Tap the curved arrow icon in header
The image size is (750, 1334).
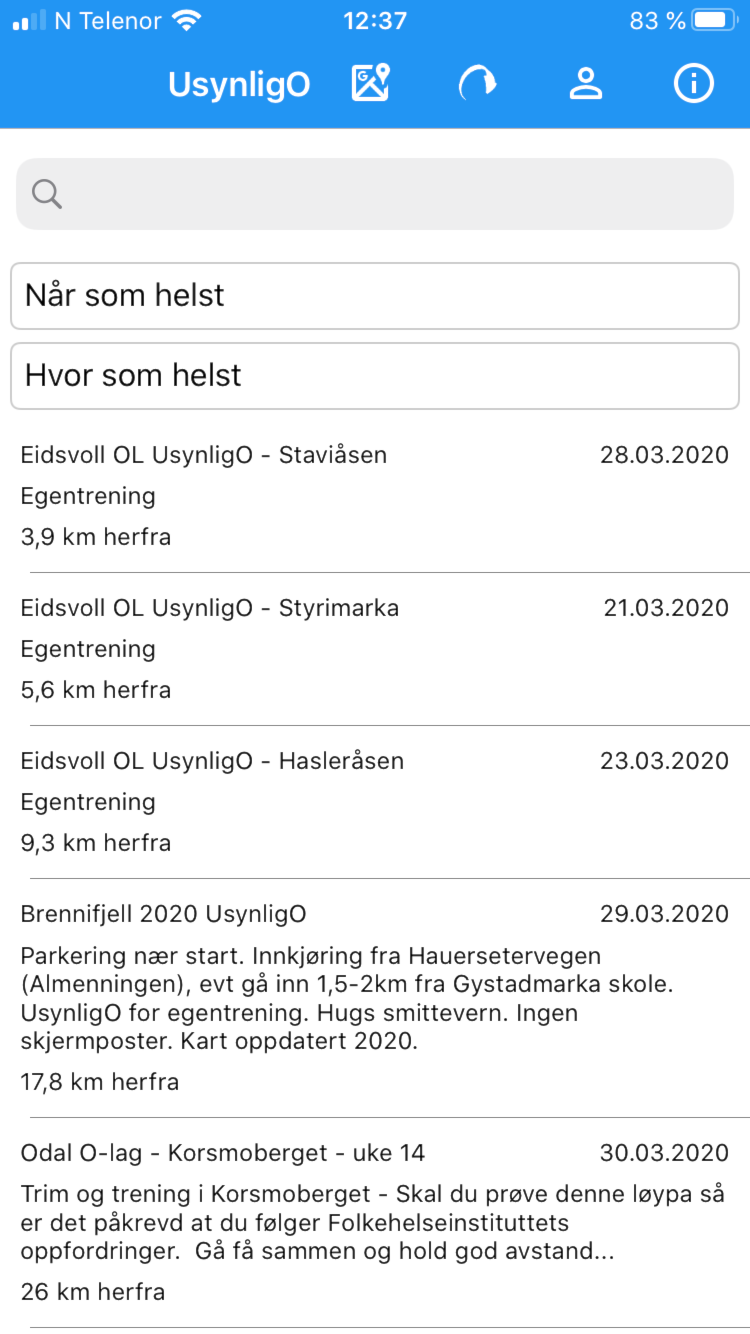pyautogui.click(x=478, y=83)
